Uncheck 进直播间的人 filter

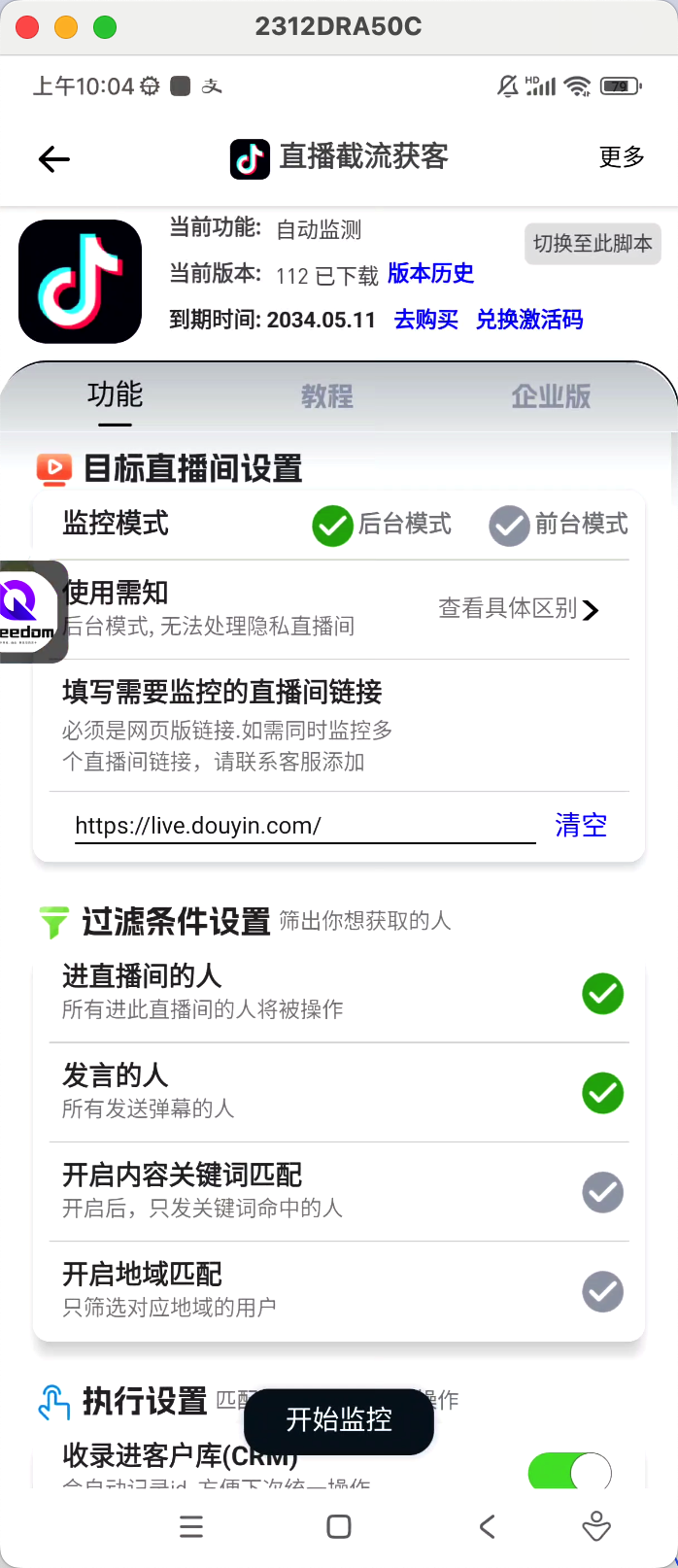coord(602,994)
